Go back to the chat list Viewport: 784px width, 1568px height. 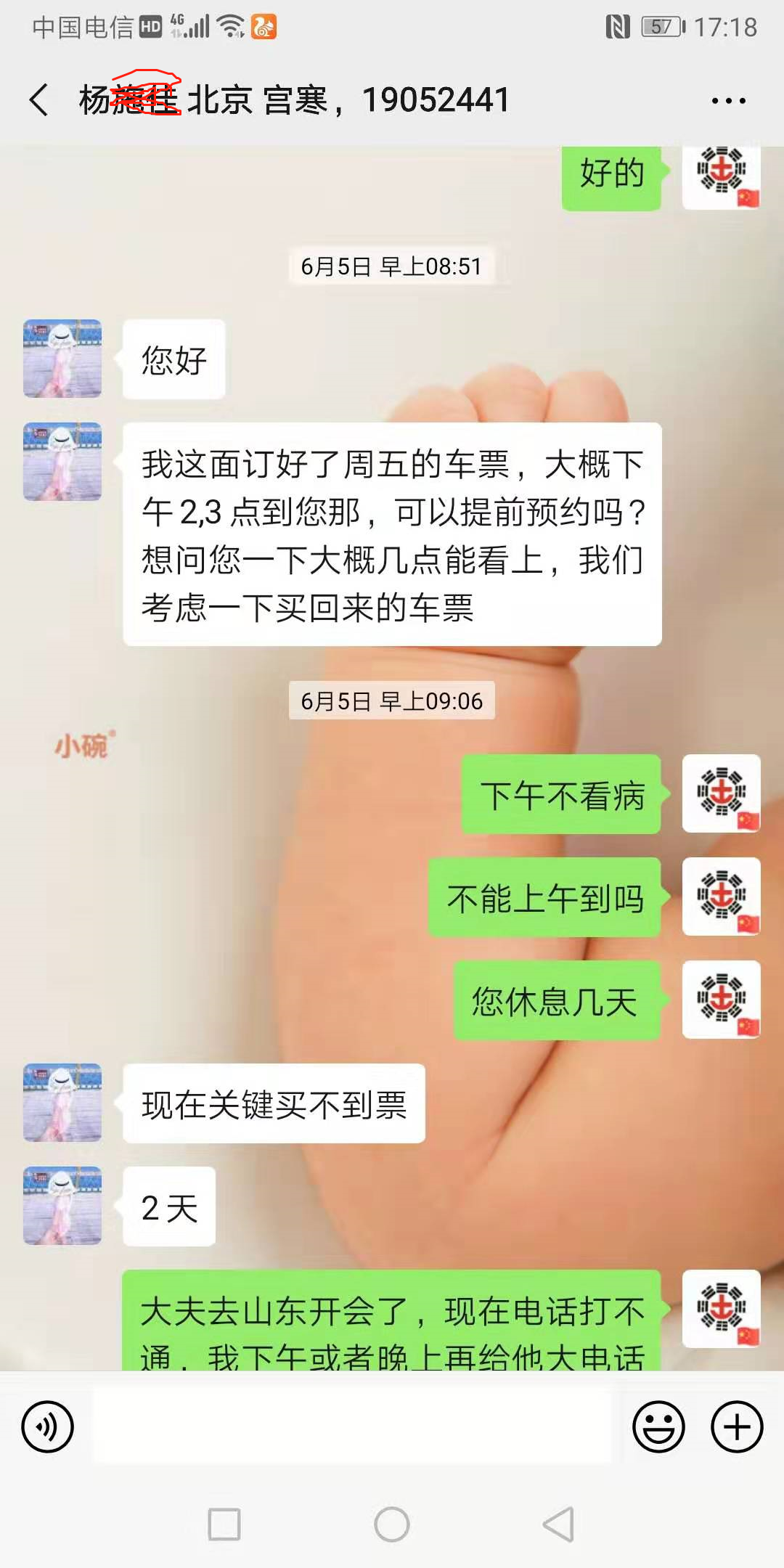(39, 99)
